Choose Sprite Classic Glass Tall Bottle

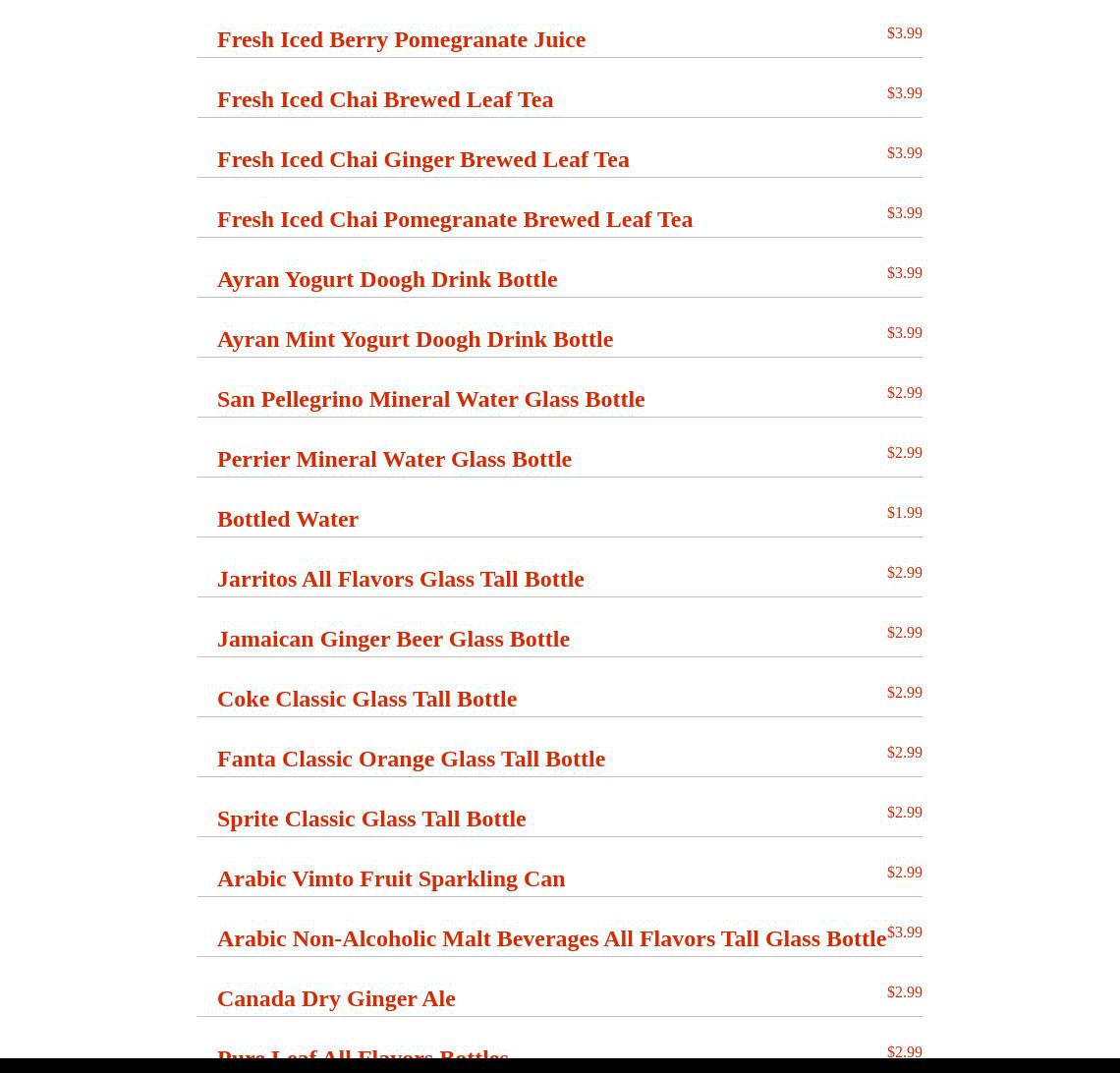click(371, 819)
